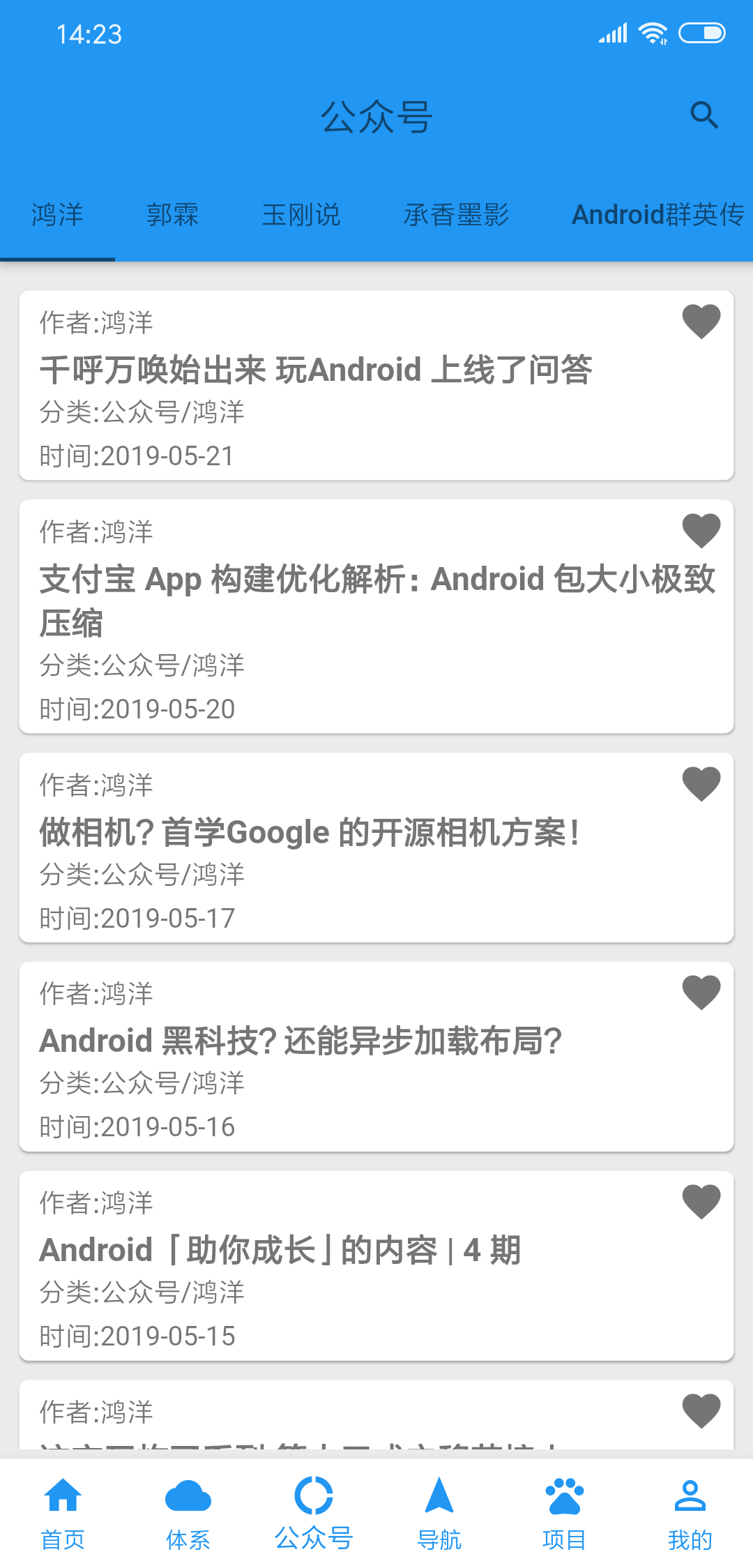
Task: Switch to the 郭霖 tab
Action: click(172, 214)
